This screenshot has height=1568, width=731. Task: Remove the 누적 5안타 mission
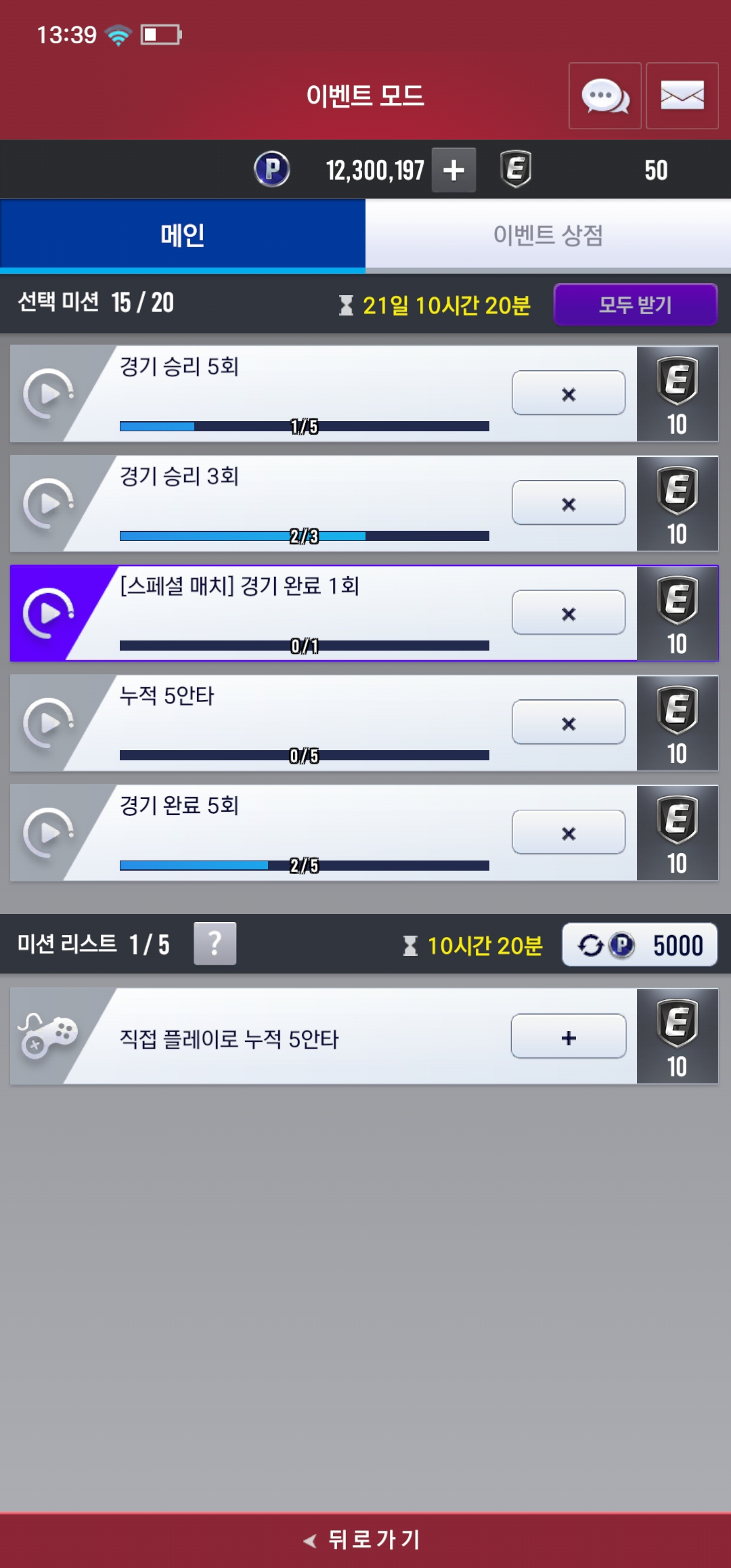[x=568, y=722]
